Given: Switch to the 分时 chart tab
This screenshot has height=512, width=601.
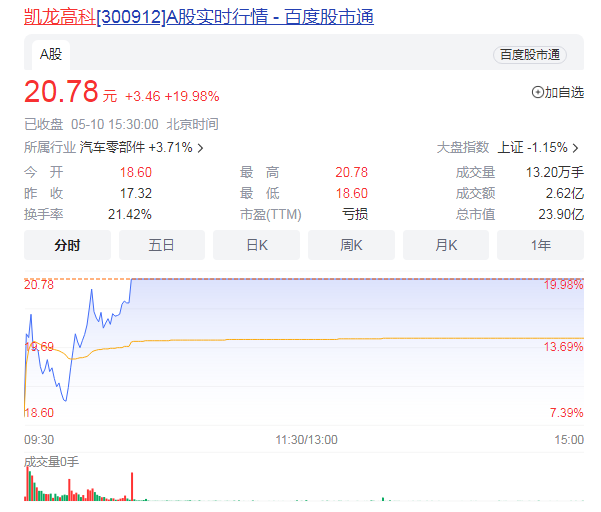Looking at the screenshot, I should [67, 245].
